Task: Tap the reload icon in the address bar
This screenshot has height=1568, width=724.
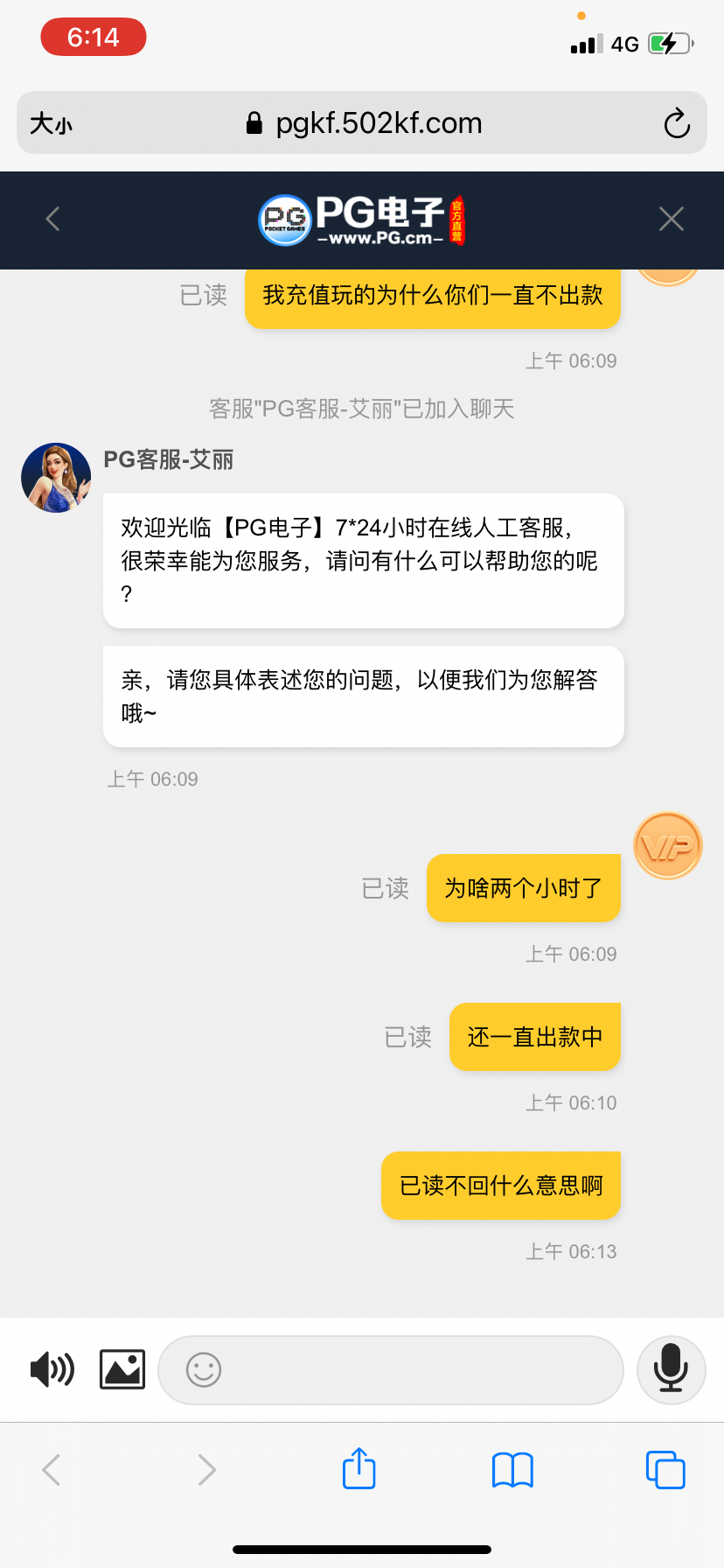Action: 677,122
